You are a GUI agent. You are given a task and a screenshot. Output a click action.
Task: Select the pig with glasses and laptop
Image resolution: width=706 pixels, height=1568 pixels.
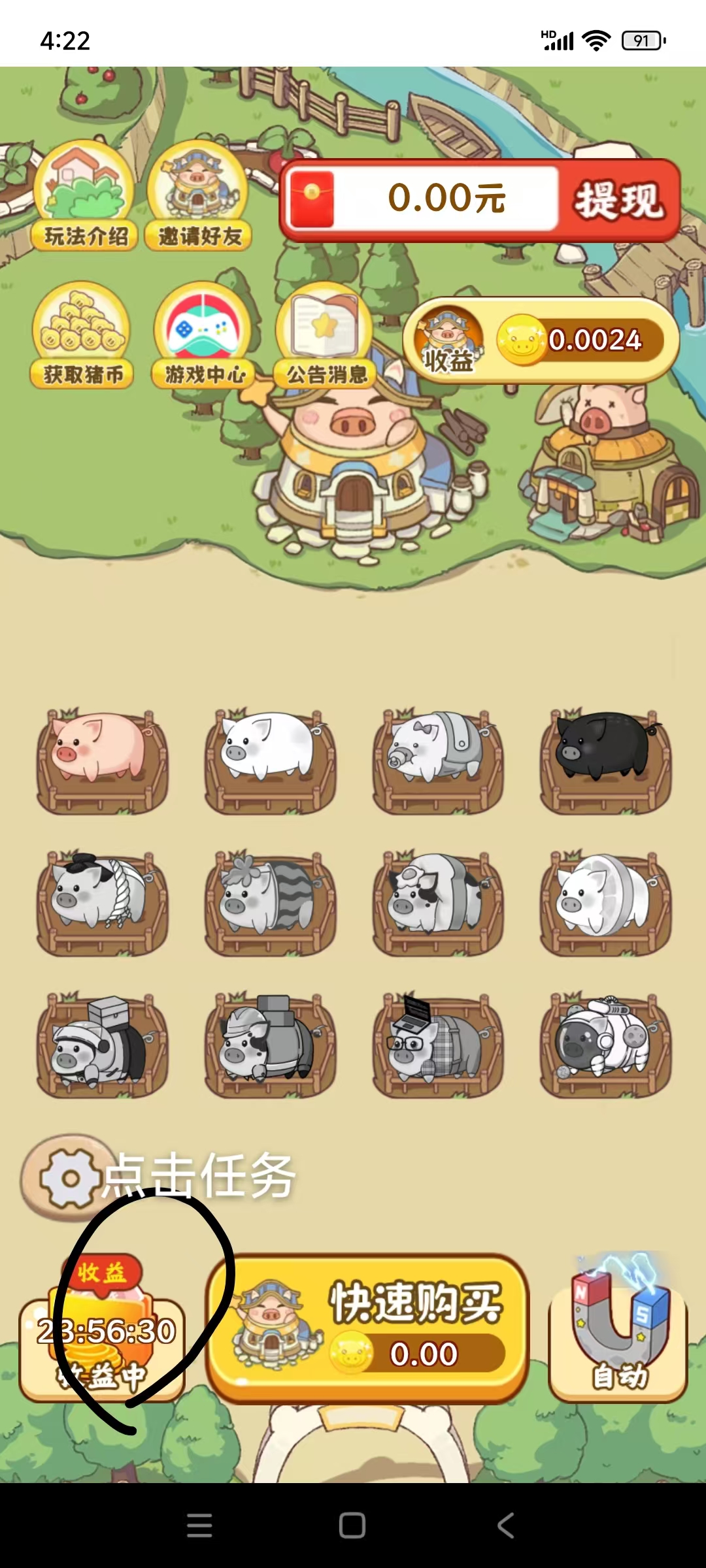click(x=438, y=1043)
